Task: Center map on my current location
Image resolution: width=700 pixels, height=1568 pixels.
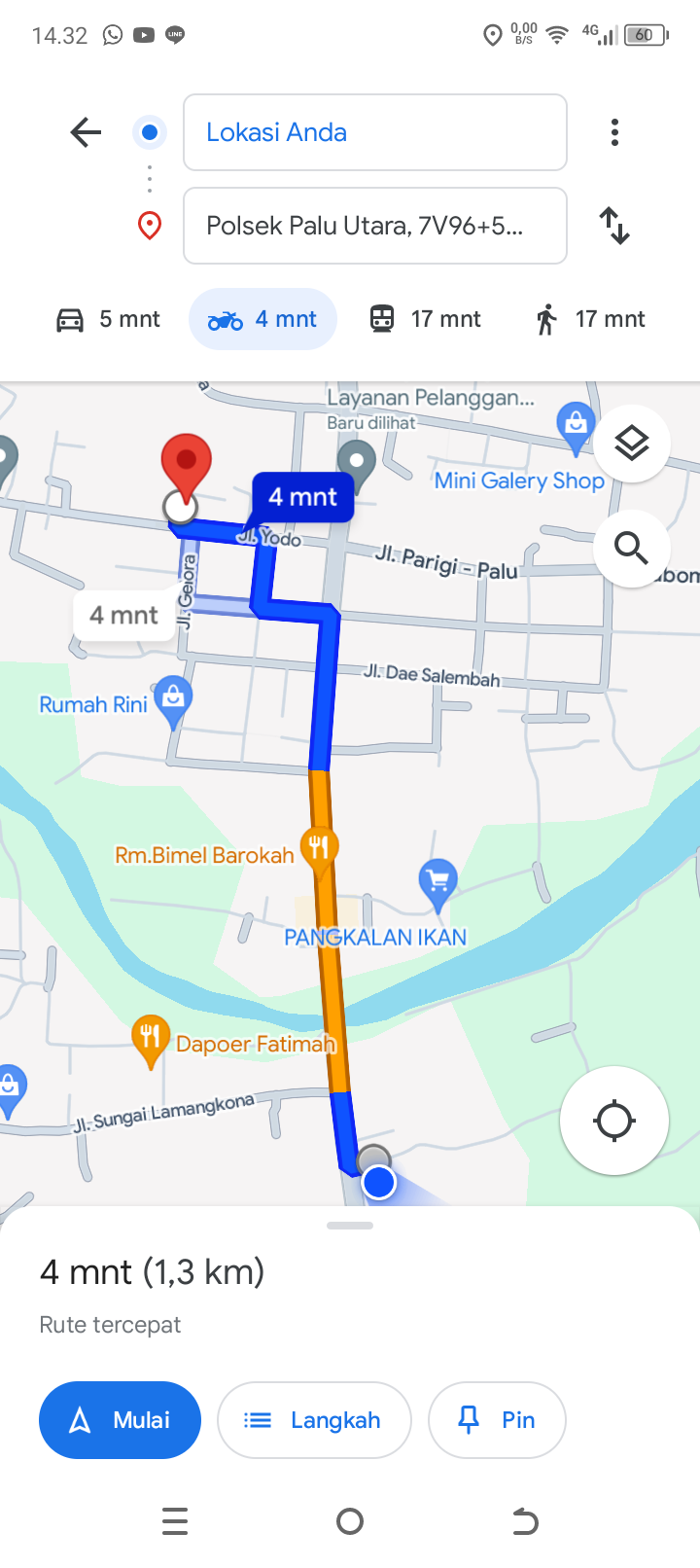Action: [614, 1121]
